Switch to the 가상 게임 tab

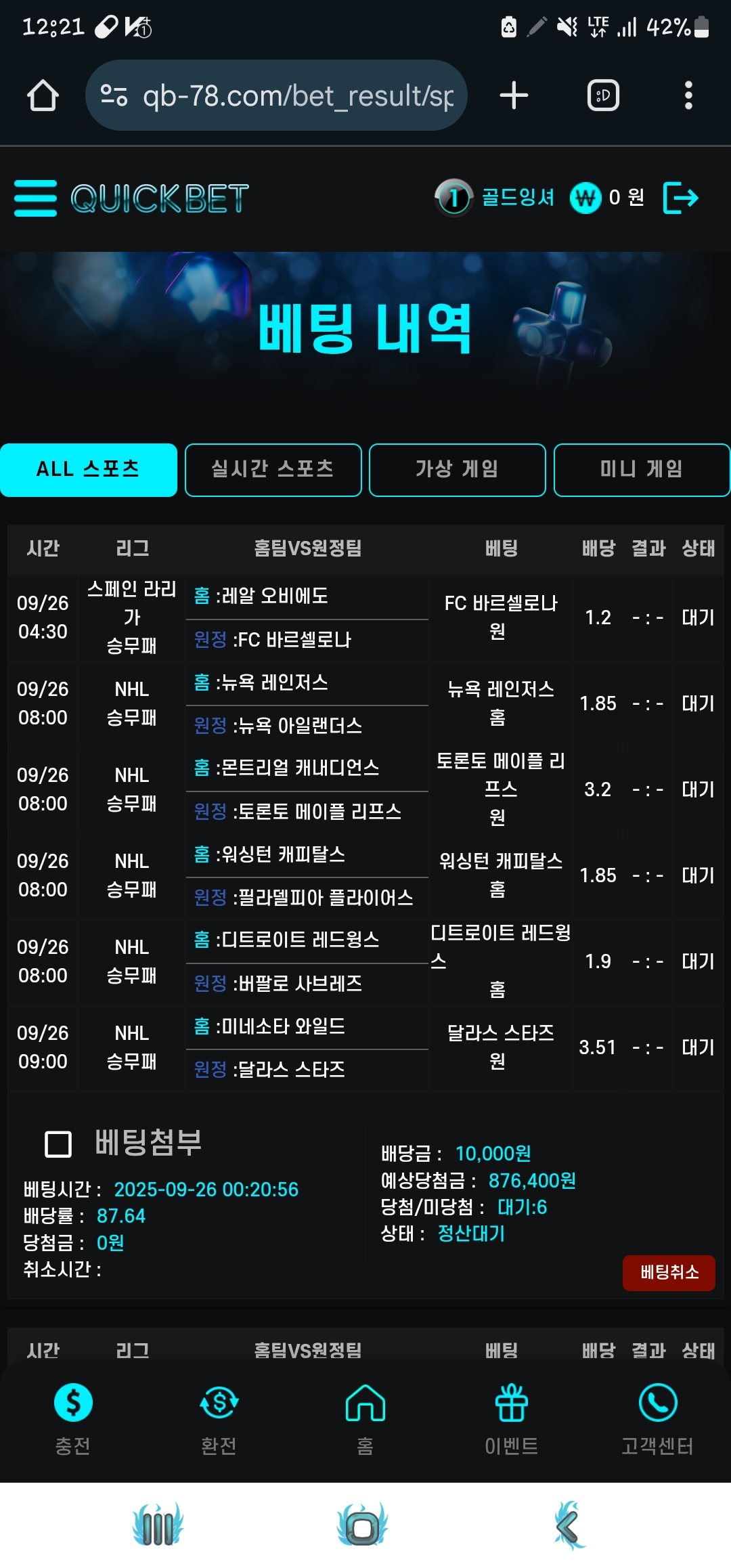458,470
